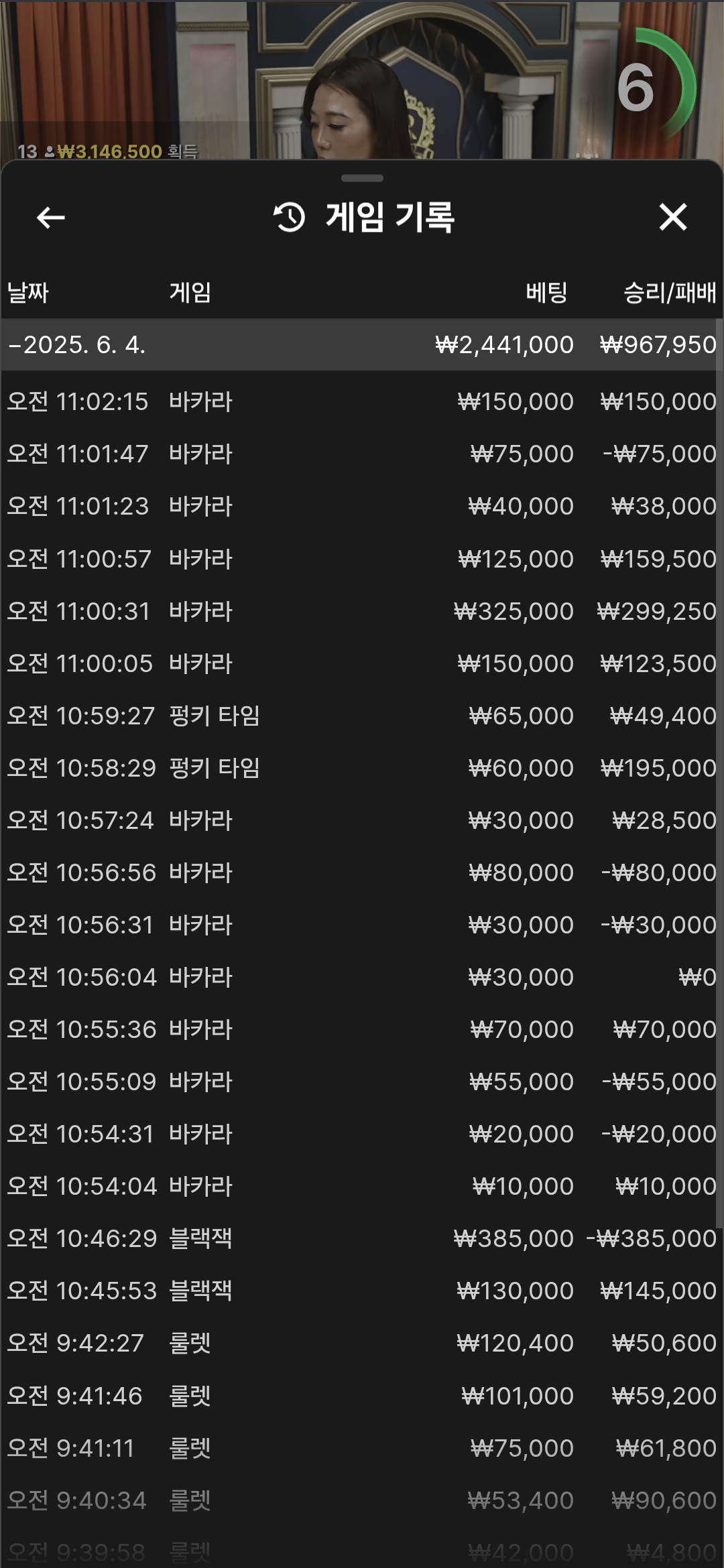View details of 오전 11:00:31 baccarat round
724x1568 pixels.
click(x=362, y=611)
